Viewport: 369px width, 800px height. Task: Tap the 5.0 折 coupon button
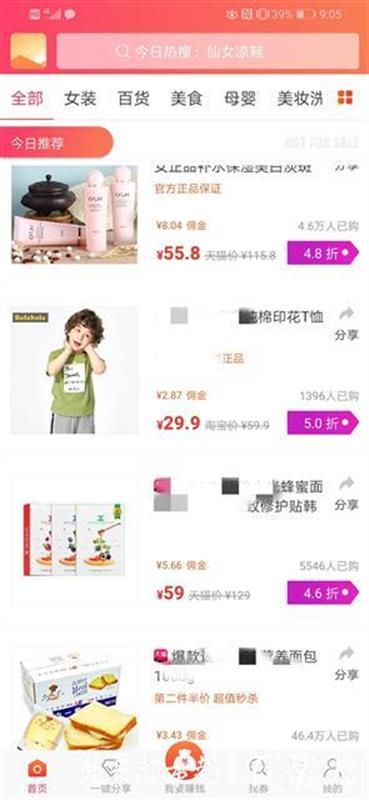pos(323,423)
